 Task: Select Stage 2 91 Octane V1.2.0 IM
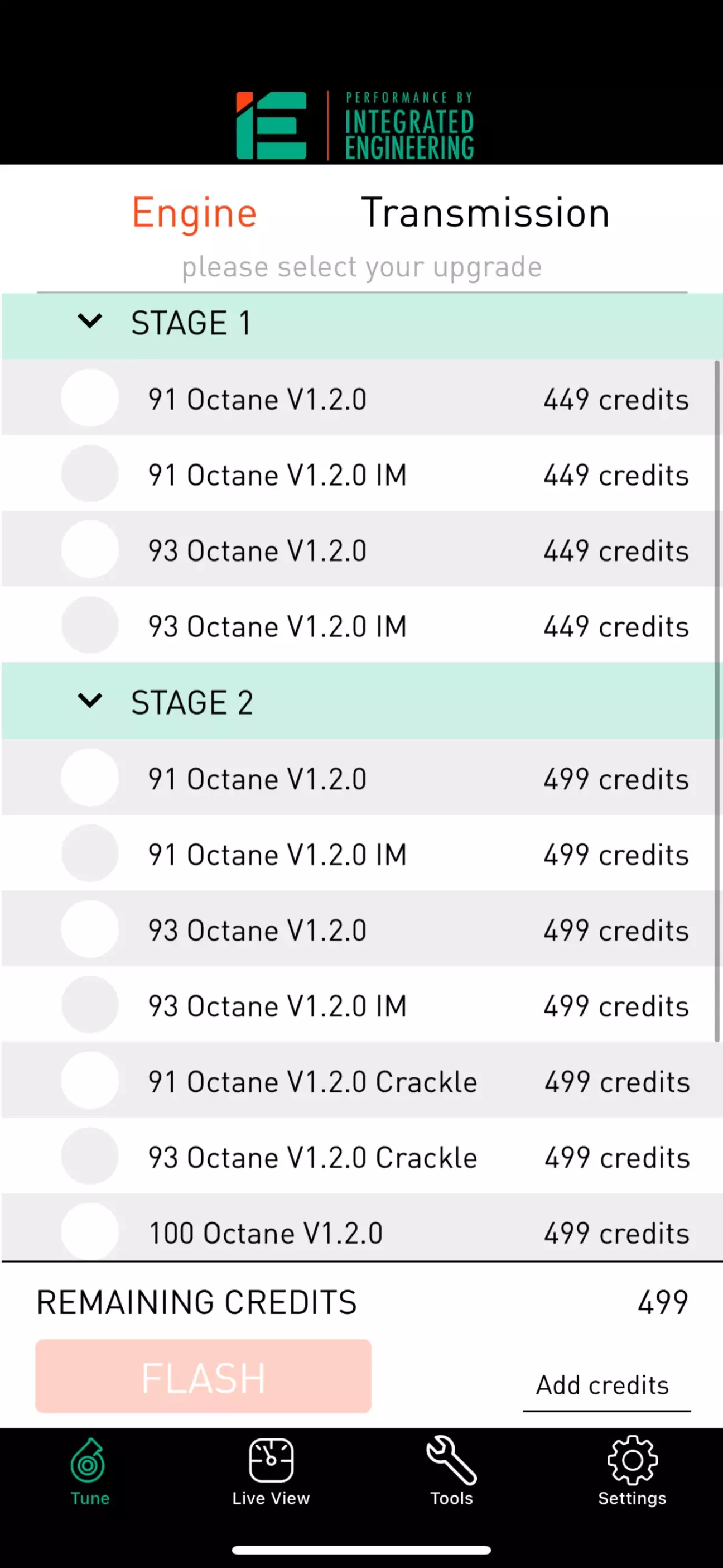coord(361,853)
